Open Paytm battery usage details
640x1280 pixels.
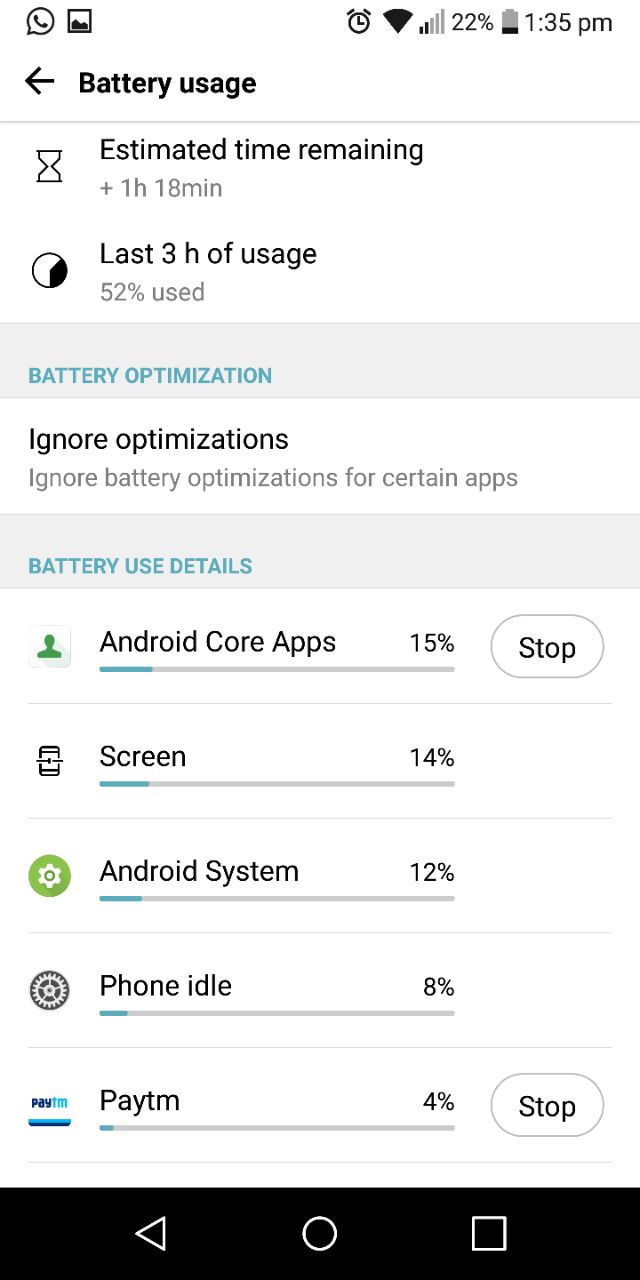click(250, 1105)
